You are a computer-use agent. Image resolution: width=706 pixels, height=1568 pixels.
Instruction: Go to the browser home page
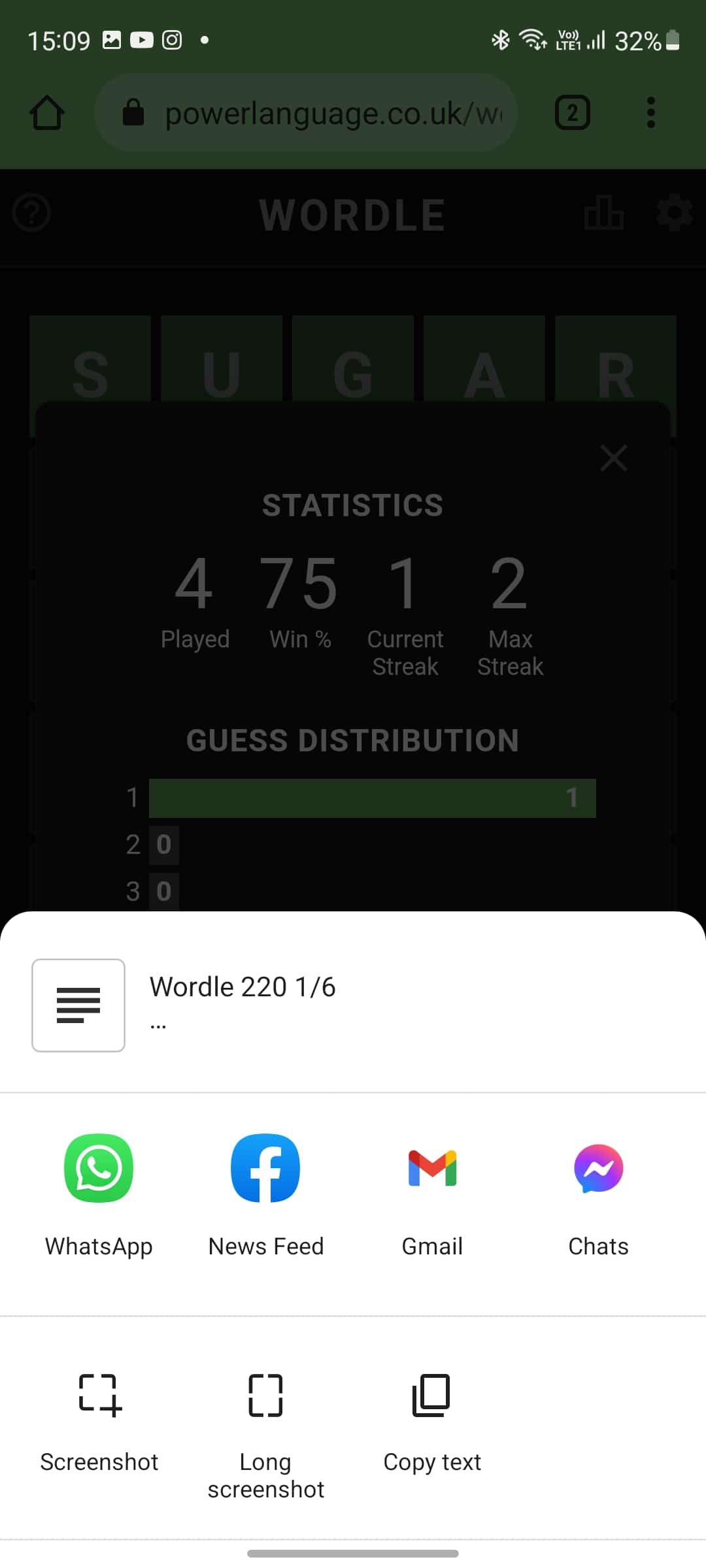pyautogui.click(x=47, y=113)
